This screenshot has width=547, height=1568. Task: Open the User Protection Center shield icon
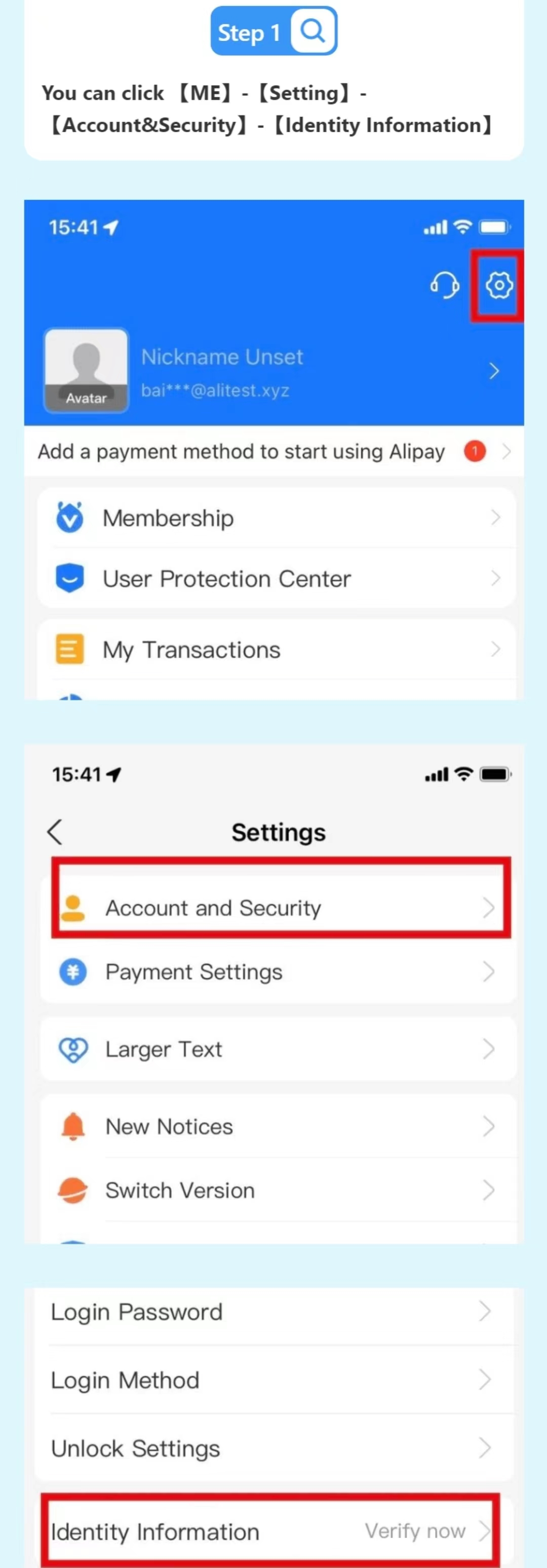70,578
